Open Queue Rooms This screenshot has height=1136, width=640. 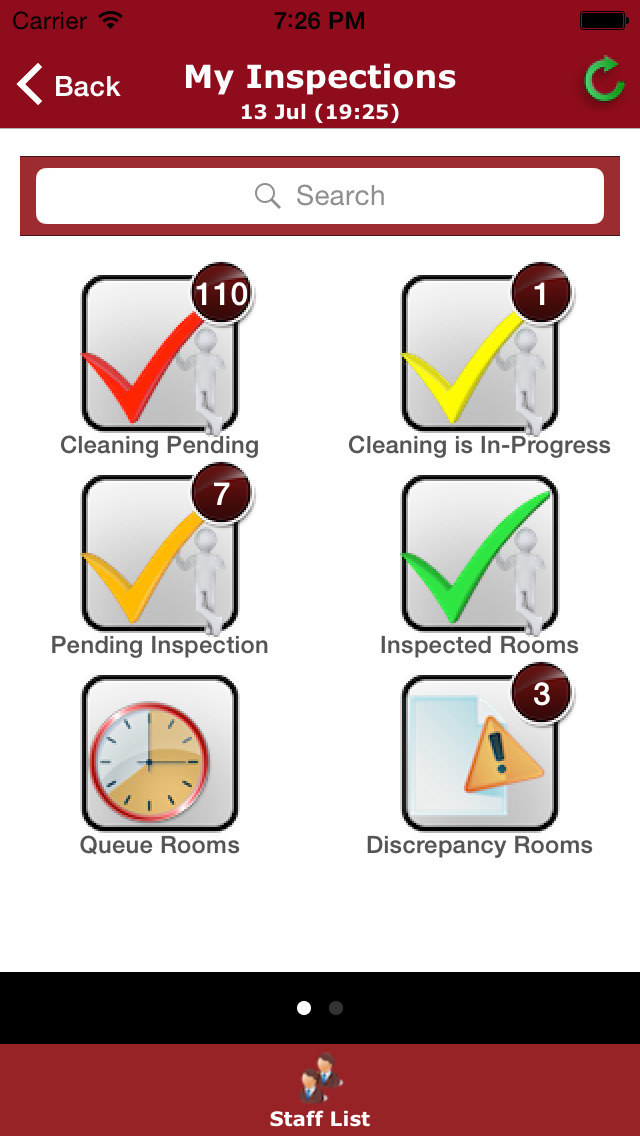(x=160, y=753)
